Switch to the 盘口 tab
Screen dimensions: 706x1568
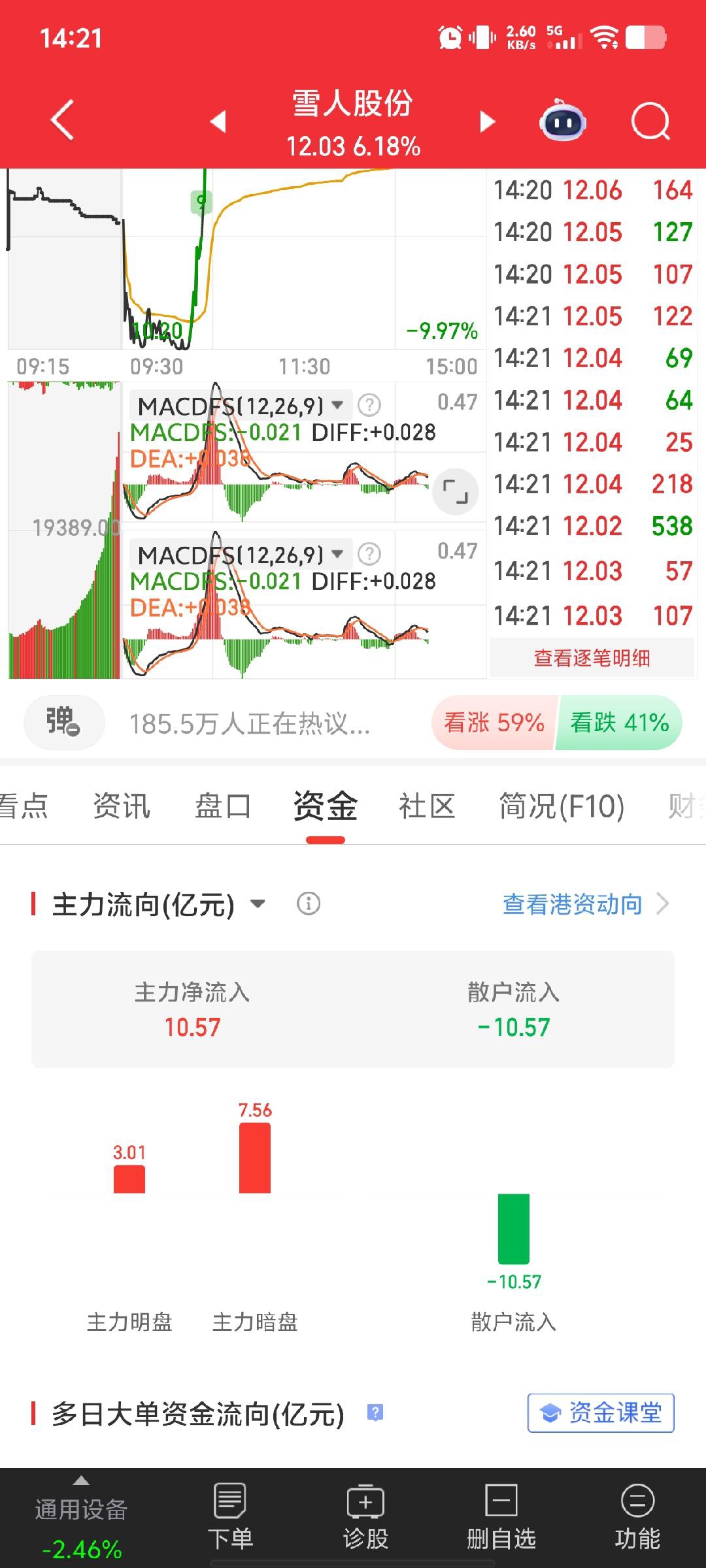pos(223,805)
